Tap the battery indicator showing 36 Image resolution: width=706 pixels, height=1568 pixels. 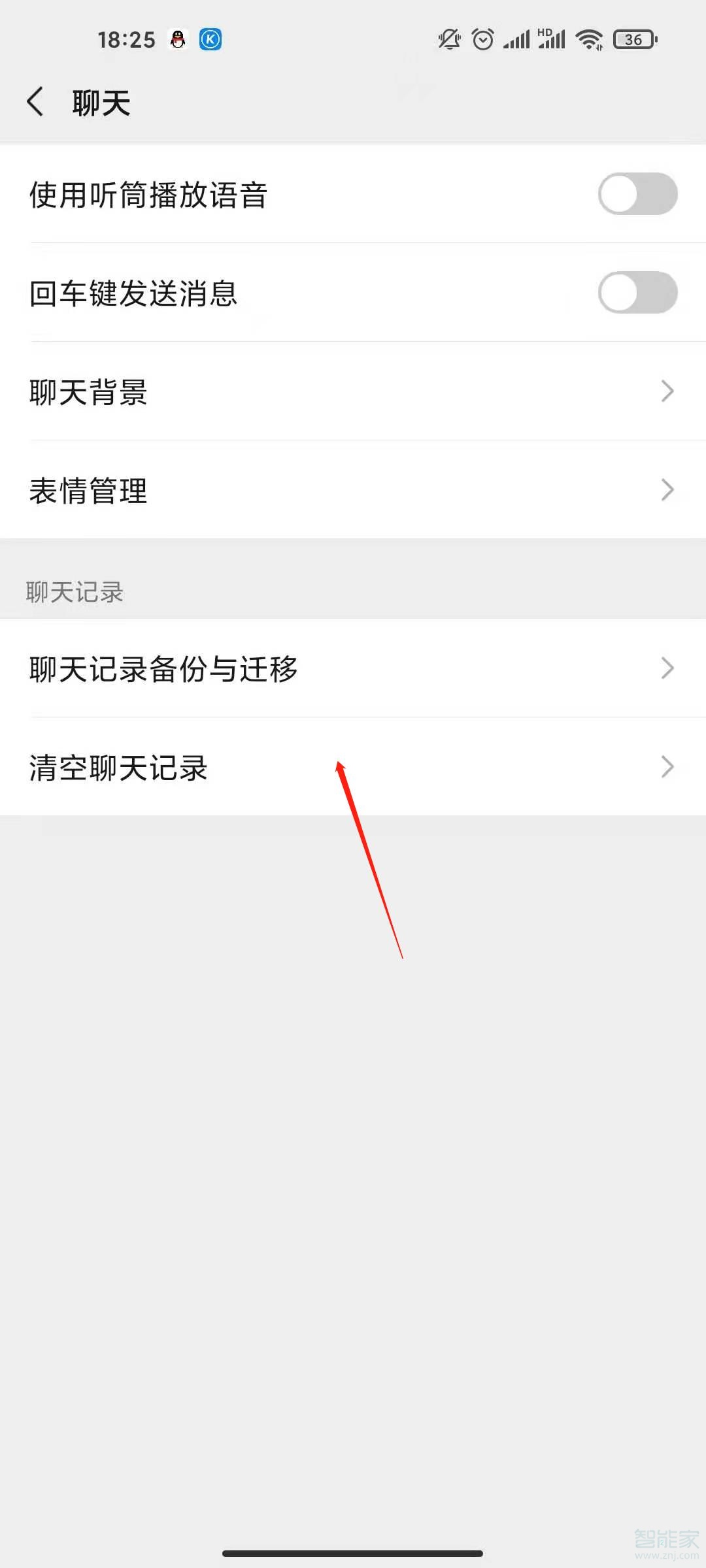(x=634, y=41)
